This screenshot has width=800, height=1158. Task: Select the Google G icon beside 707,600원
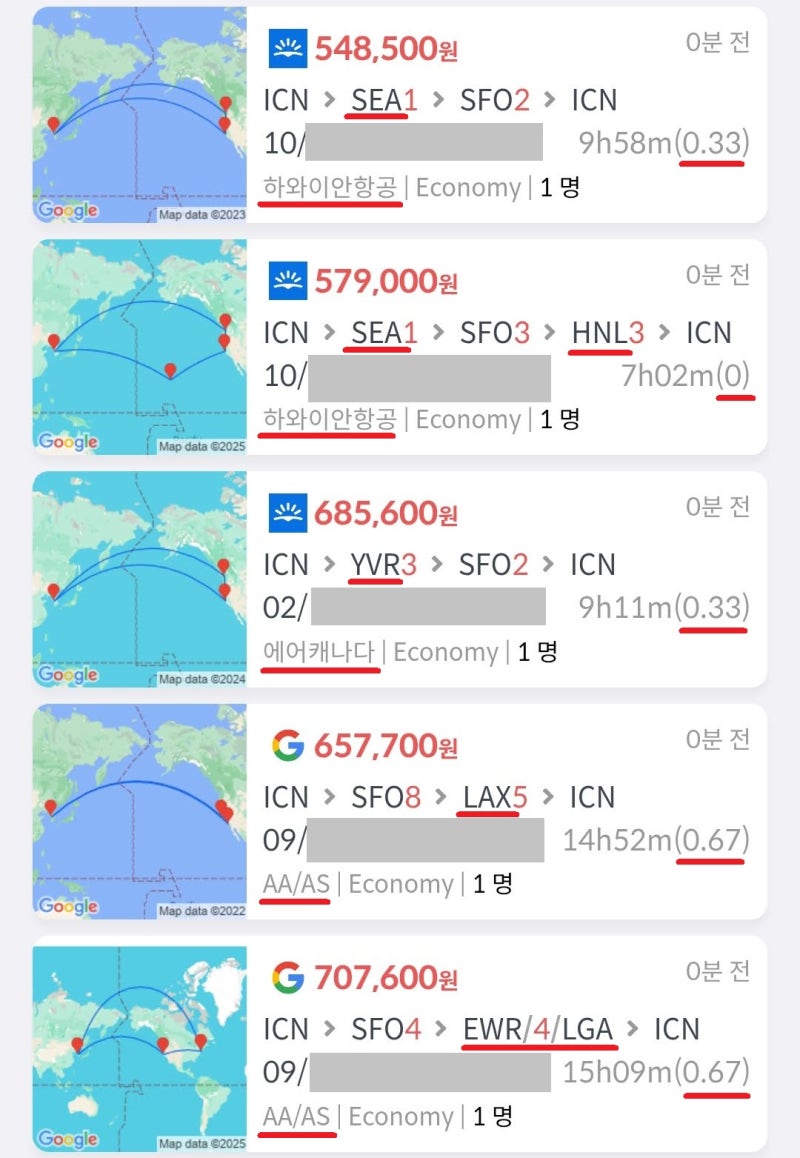[289, 976]
